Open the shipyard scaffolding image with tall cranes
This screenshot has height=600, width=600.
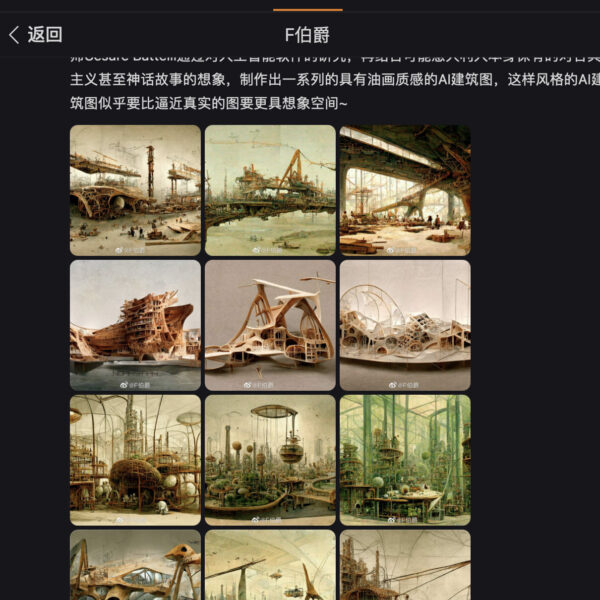(135, 190)
